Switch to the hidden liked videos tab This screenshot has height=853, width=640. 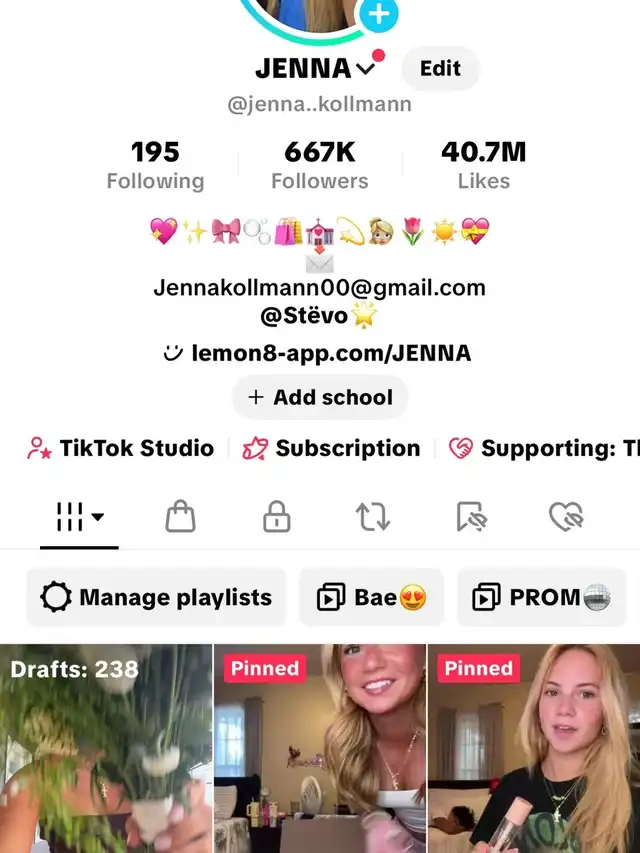[566, 517]
